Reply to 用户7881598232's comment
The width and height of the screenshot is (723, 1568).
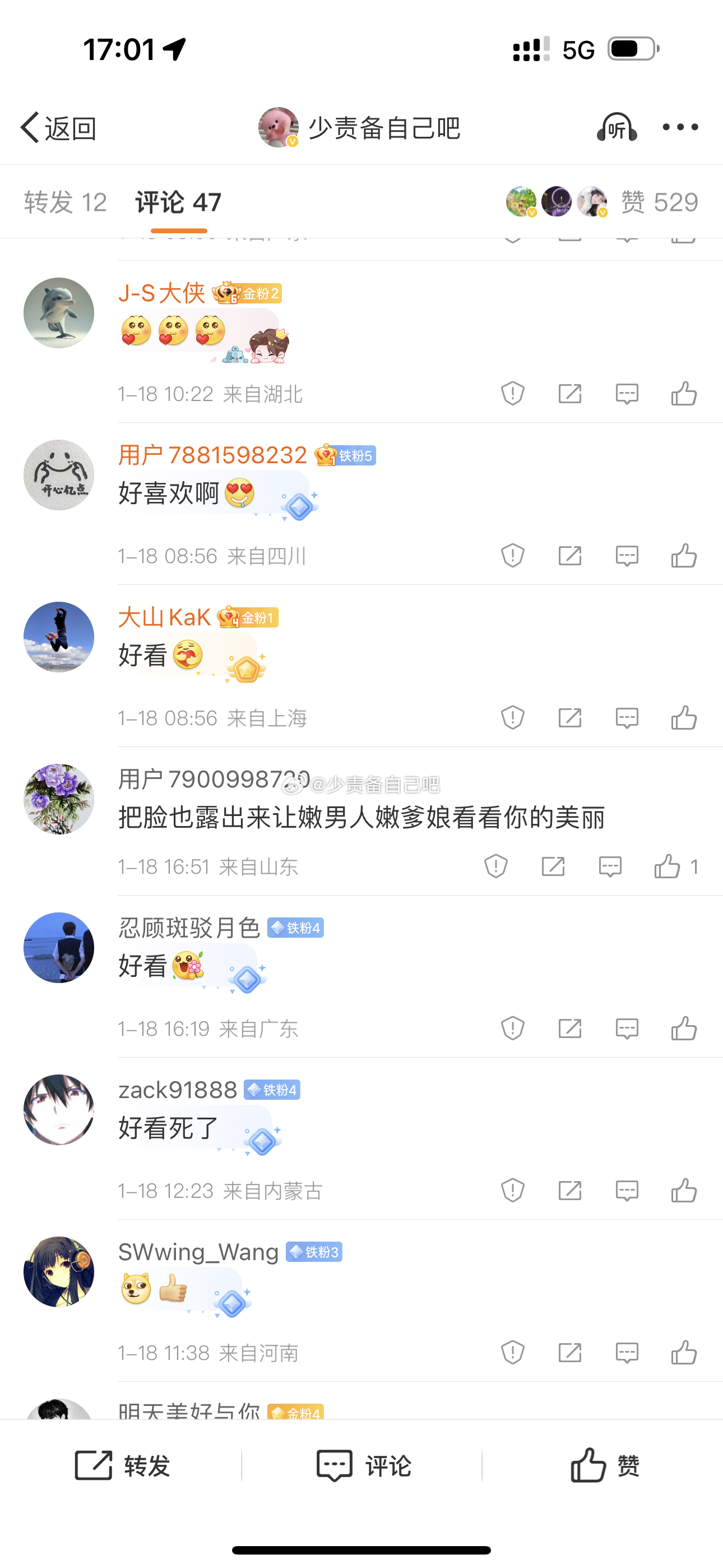tap(626, 556)
